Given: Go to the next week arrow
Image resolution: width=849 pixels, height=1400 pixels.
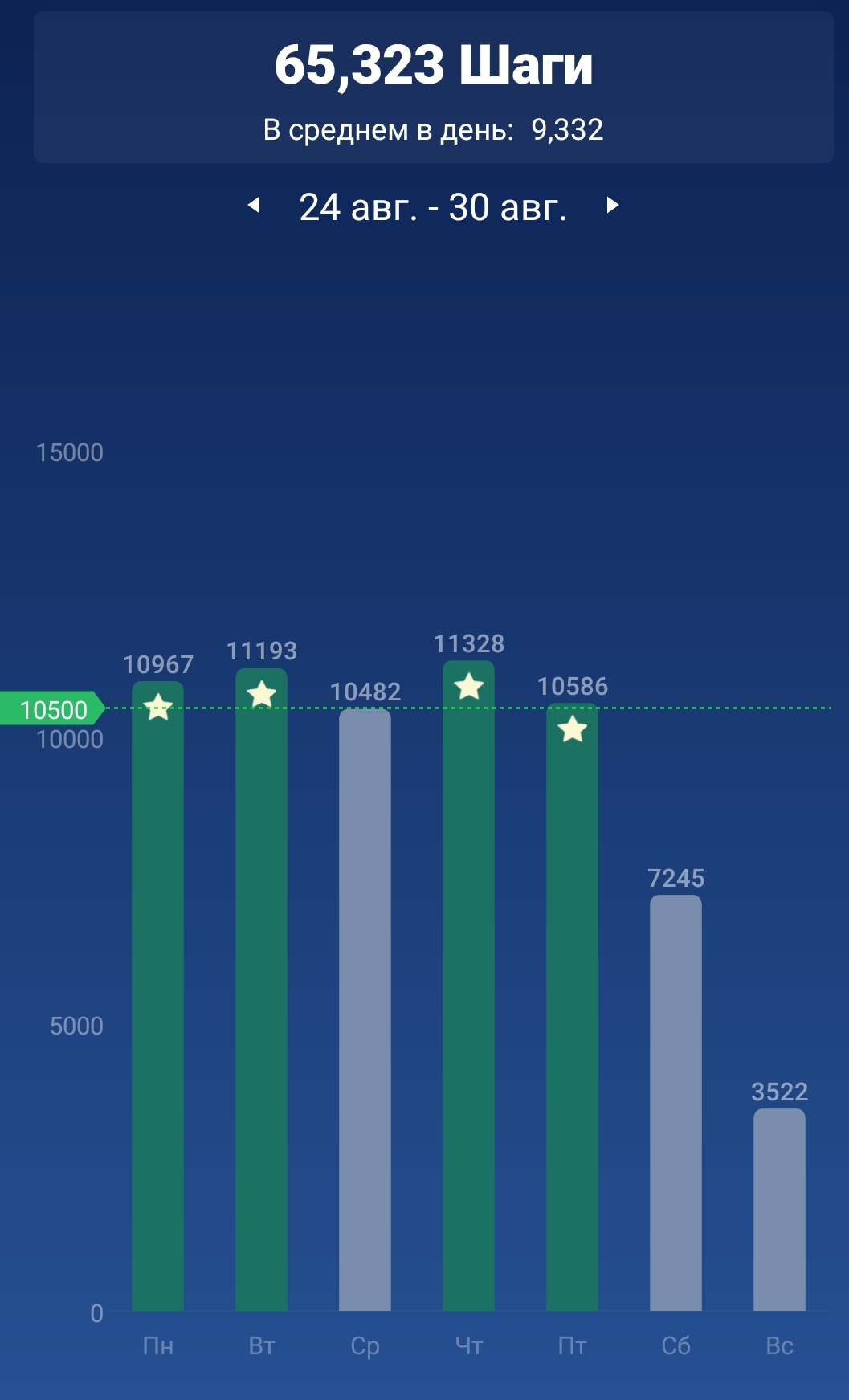Looking at the screenshot, I should click(613, 206).
